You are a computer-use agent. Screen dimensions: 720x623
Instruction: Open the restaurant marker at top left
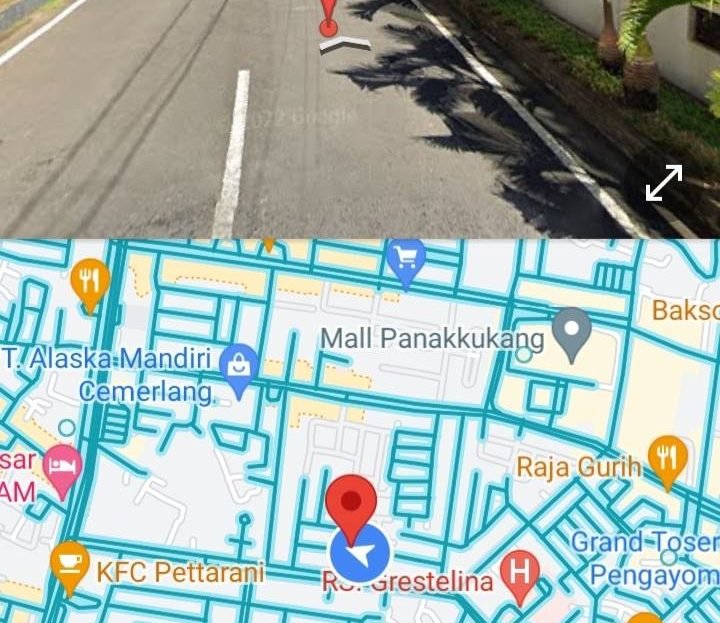(x=90, y=281)
